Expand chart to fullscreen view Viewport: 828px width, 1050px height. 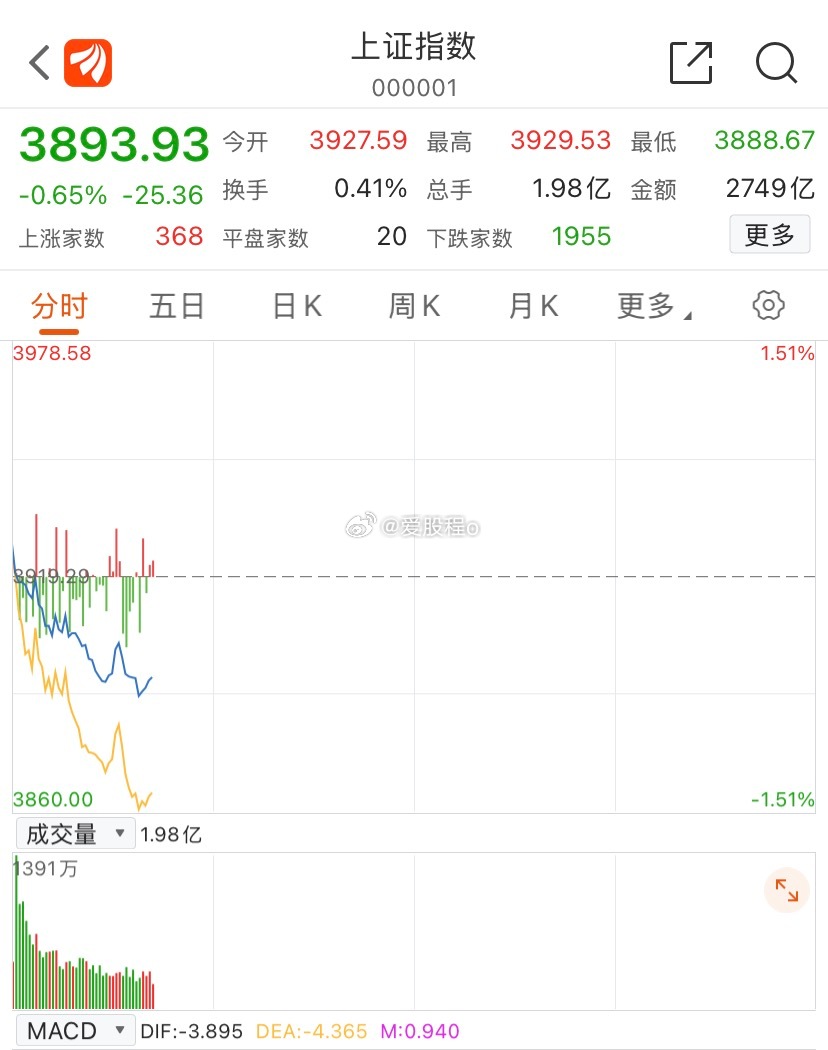click(x=788, y=890)
